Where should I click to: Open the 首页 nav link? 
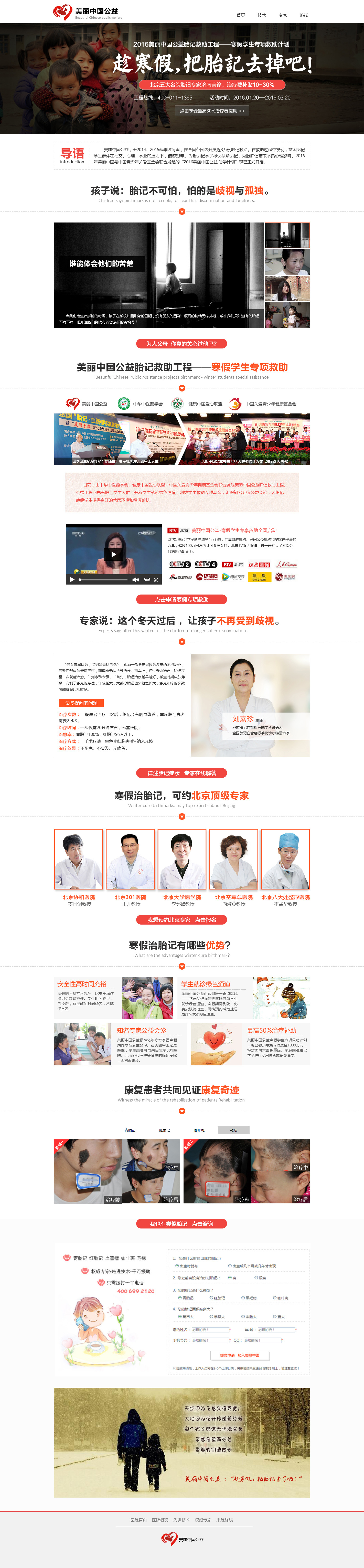240,15
